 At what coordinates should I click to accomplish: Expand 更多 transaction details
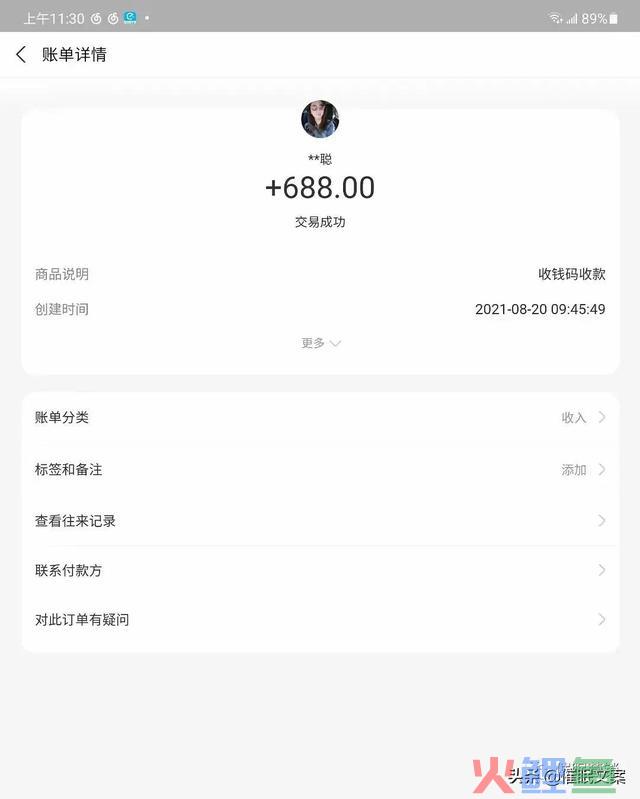point(320,343)
